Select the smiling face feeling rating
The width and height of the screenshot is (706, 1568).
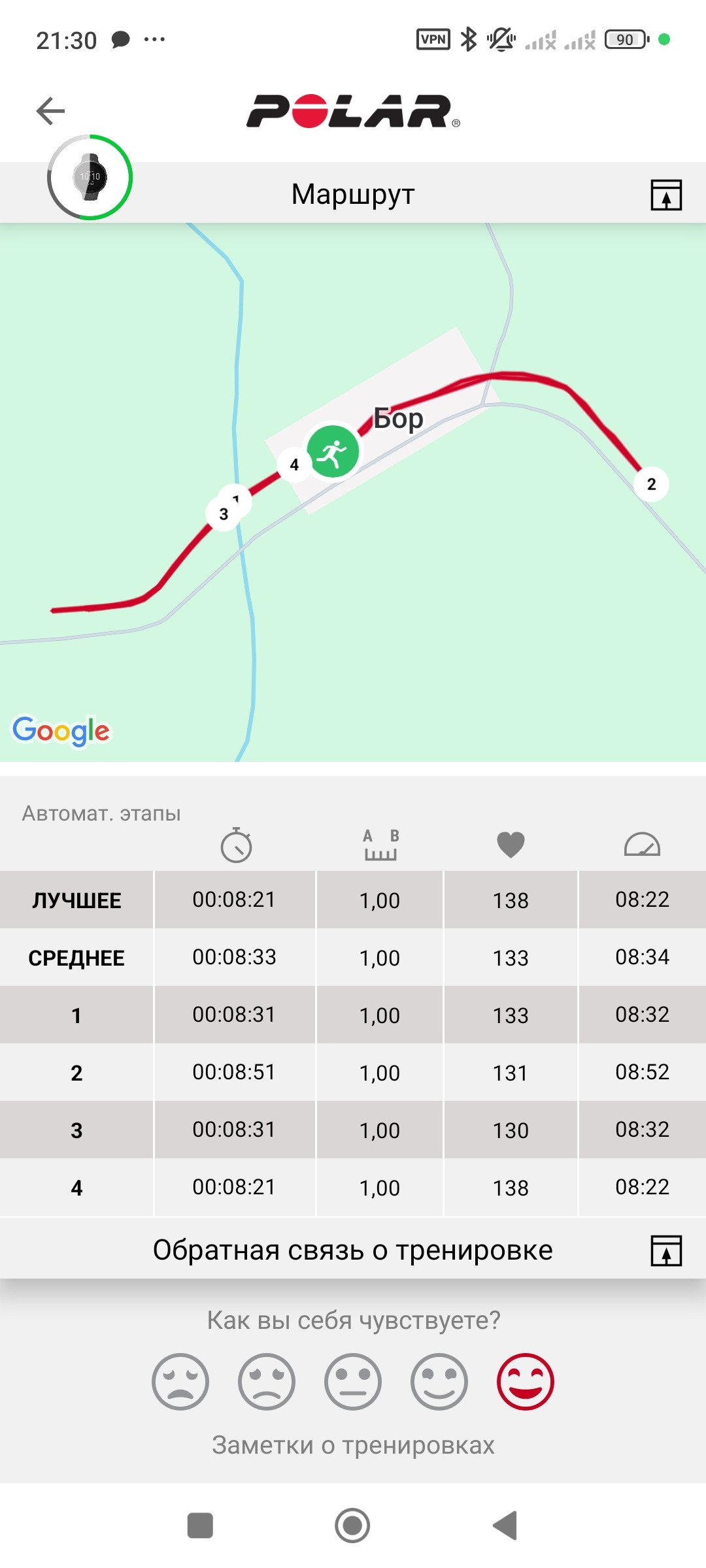(439, 1382)
